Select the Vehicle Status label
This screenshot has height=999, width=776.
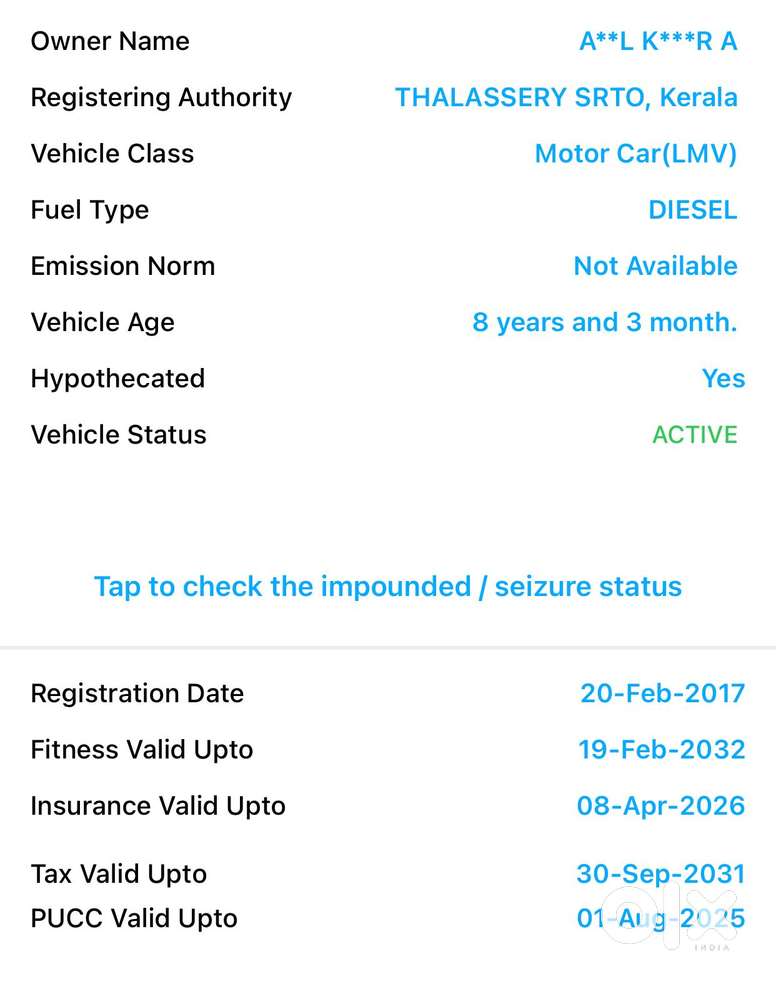pos(118,434)
